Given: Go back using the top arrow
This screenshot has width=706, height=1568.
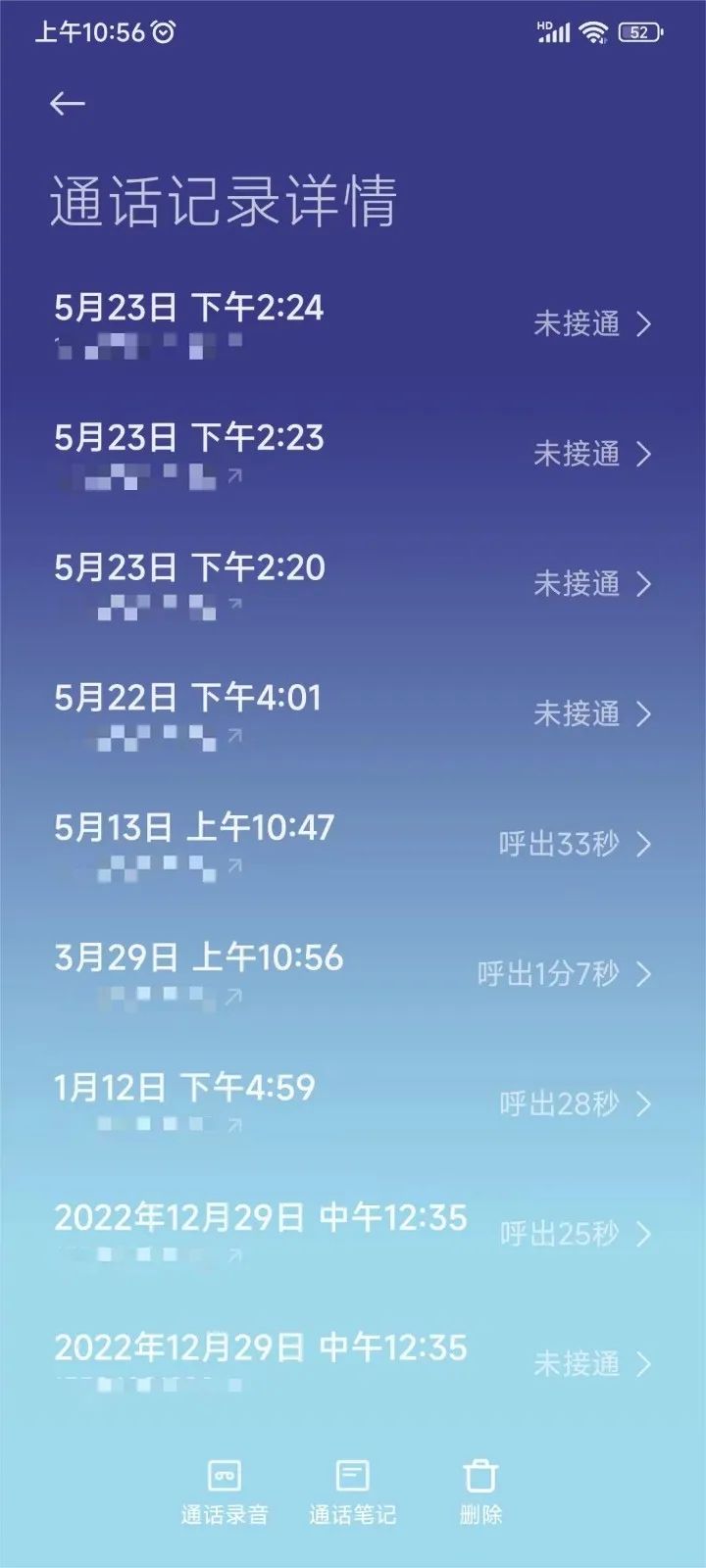Looking at the screenshot, I should pos(68,103).
